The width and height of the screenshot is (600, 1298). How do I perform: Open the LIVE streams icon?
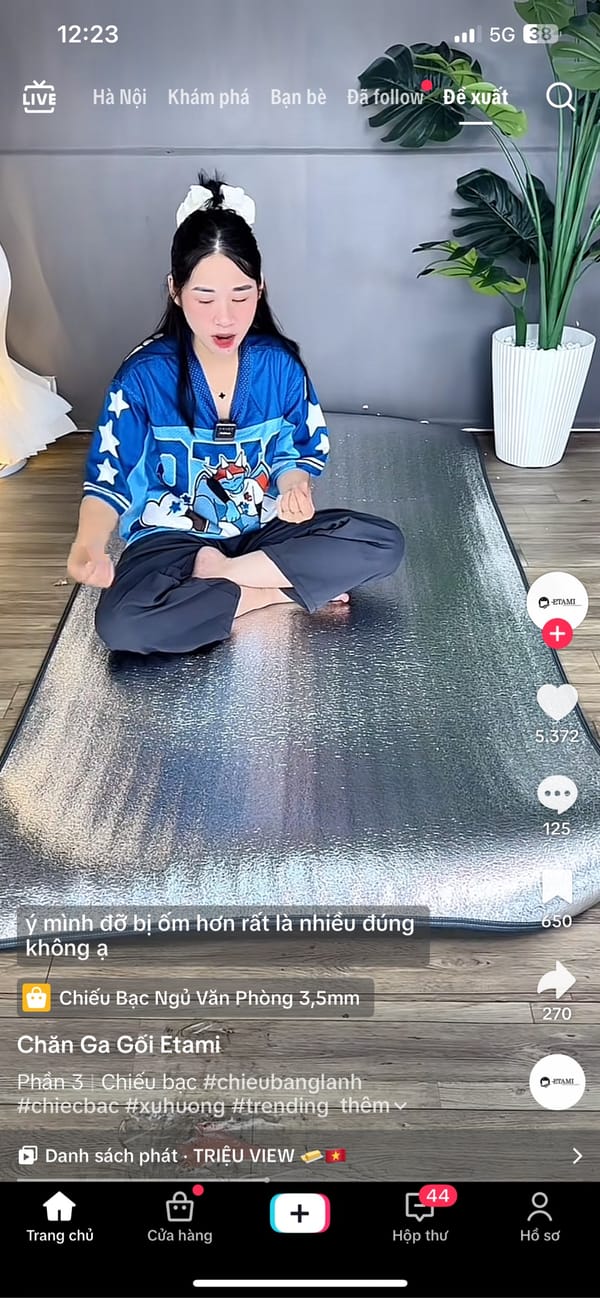pyautogui.click(x=40, y=97)
